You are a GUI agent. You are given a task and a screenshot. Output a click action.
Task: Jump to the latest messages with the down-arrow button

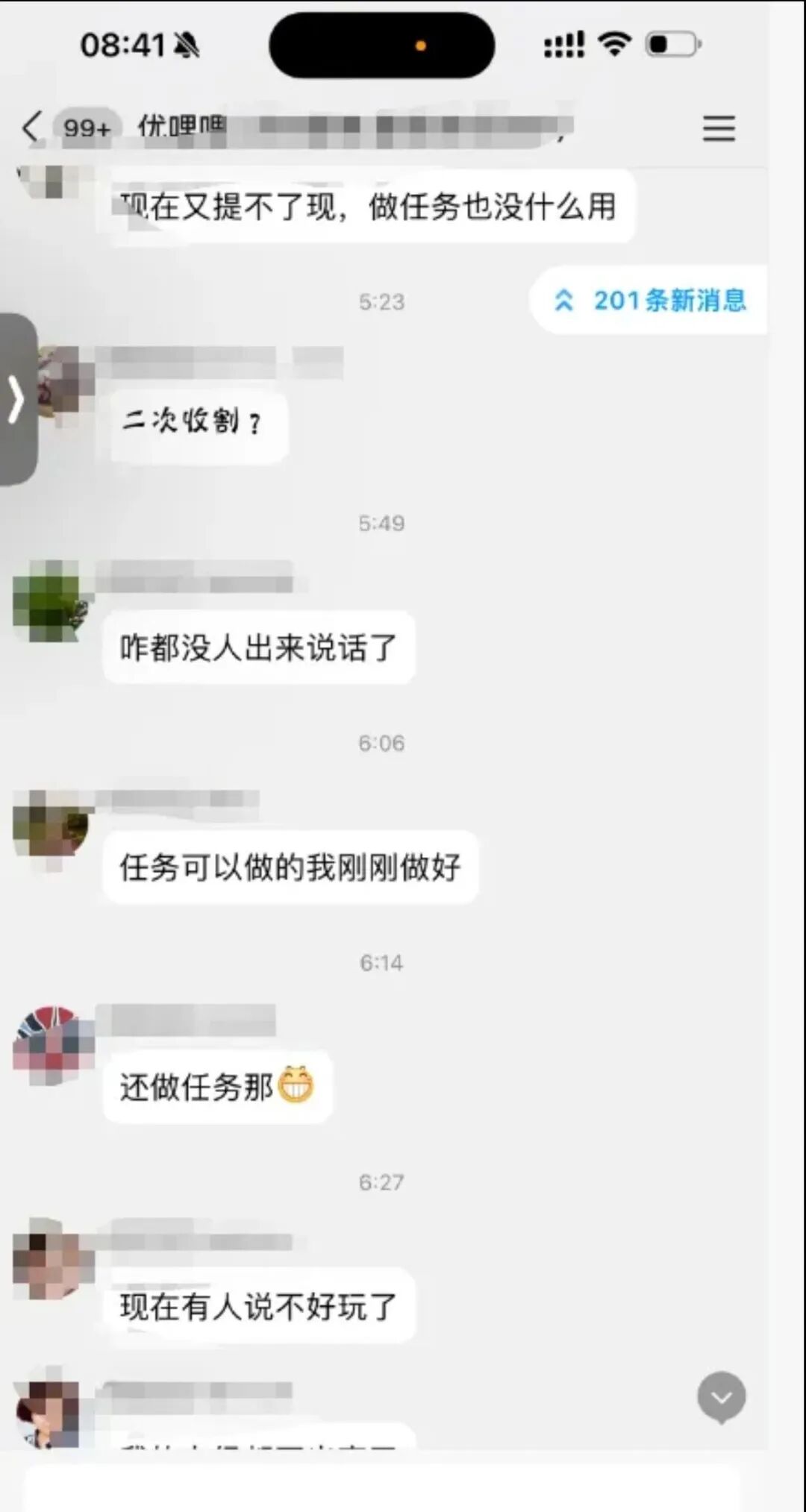tap(721, 1397)
